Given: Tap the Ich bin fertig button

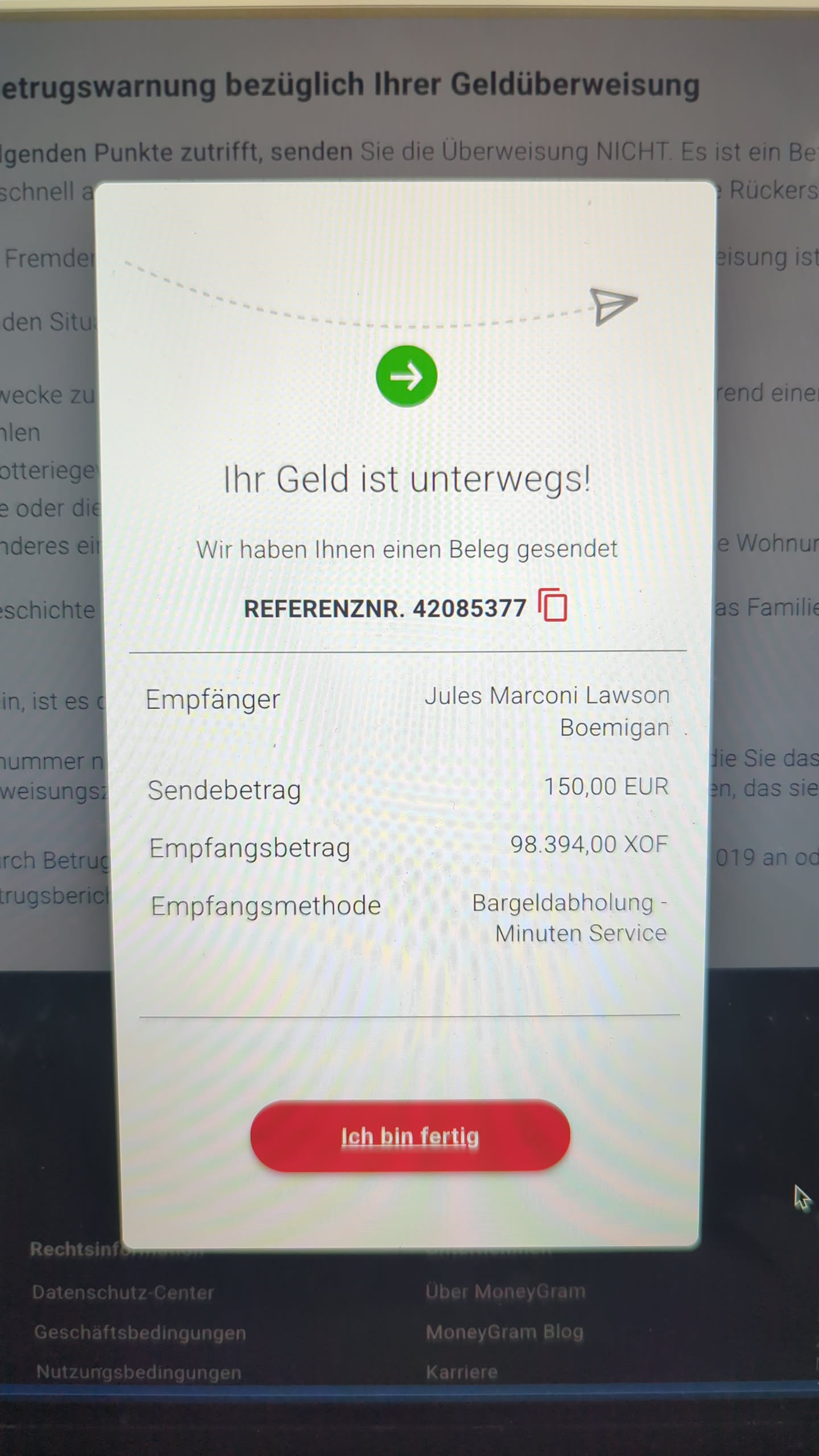Looking at the screenshot, I should click(409, 1136).
